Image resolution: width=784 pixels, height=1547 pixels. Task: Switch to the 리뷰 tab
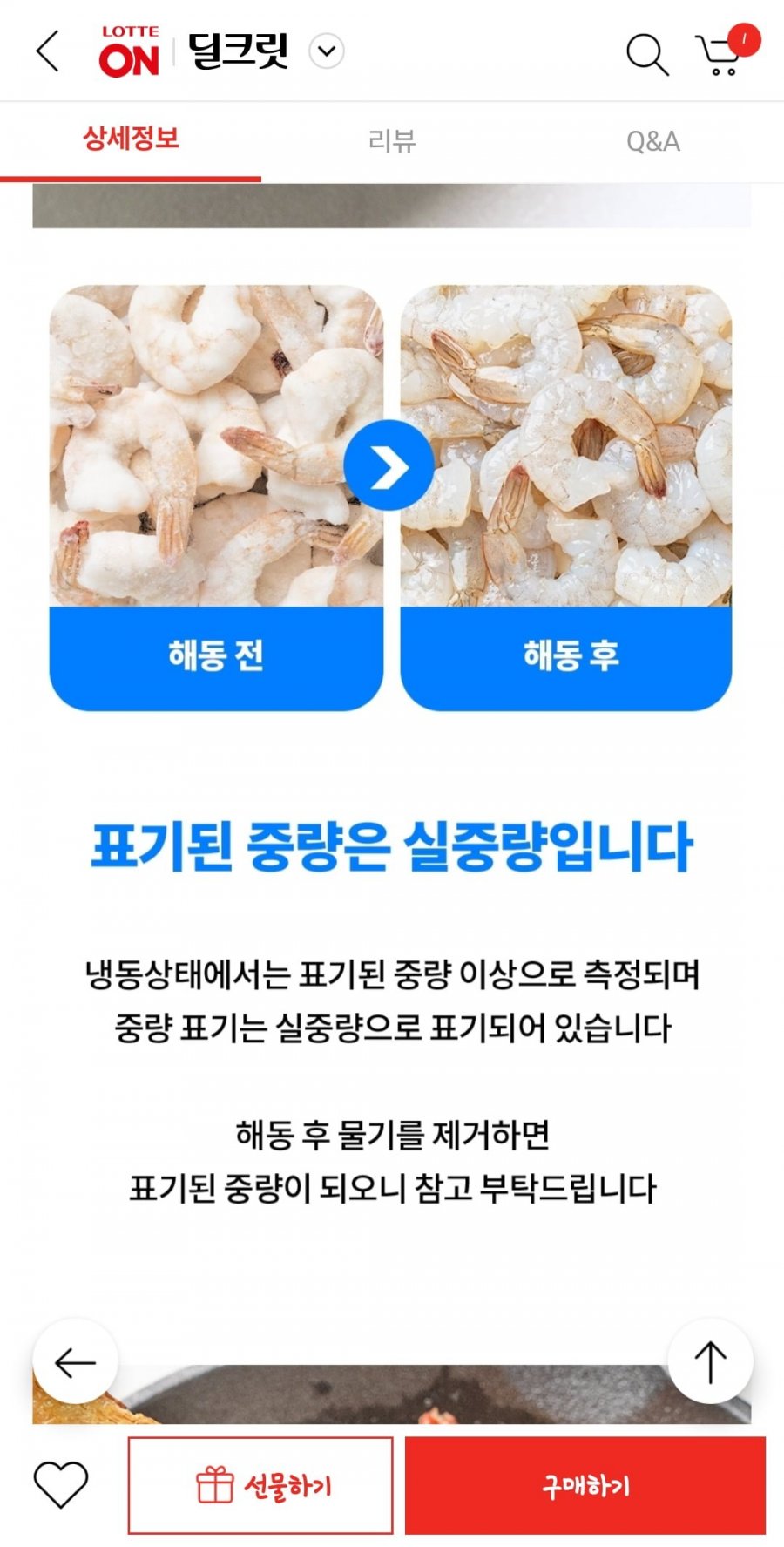point(392,140)
